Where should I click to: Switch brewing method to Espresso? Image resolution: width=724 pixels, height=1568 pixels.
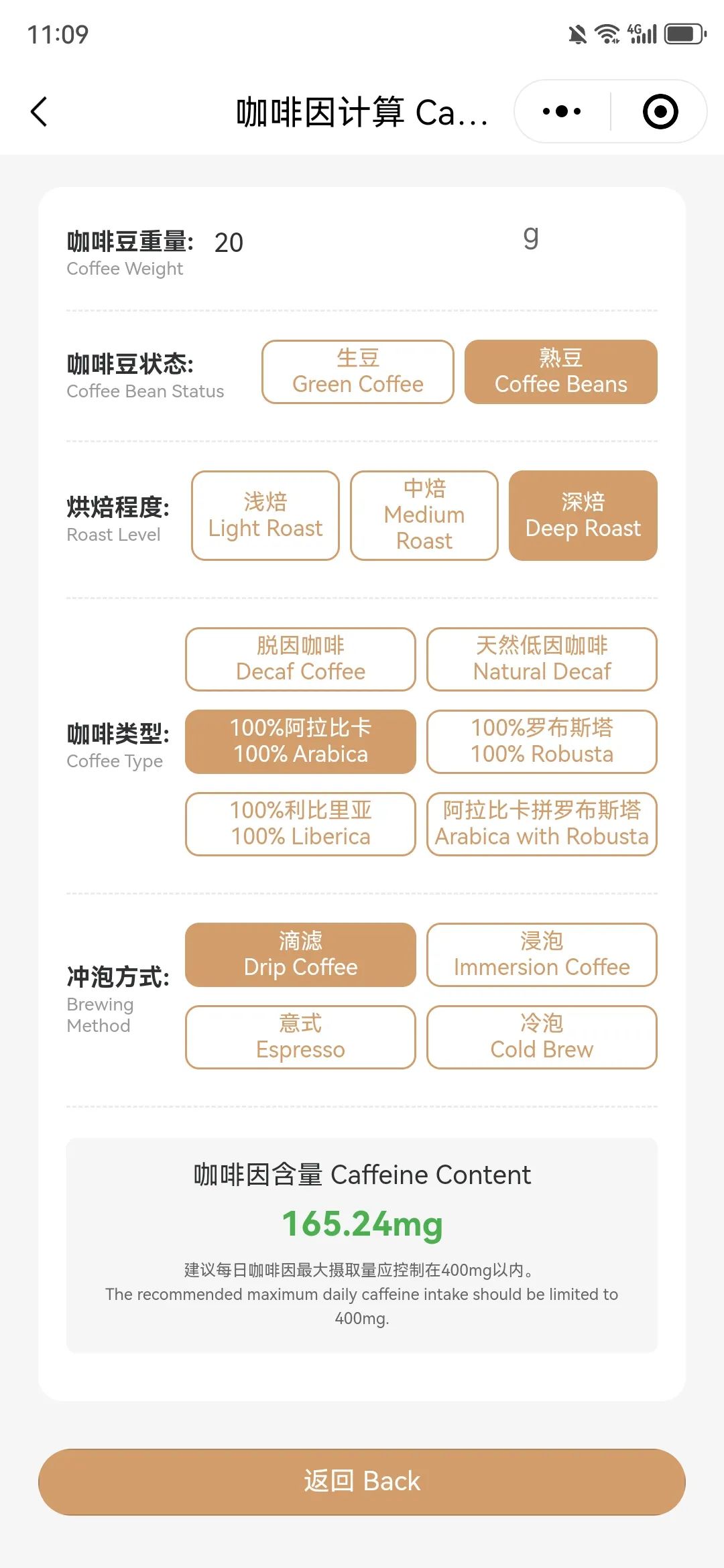[300, 1037]
